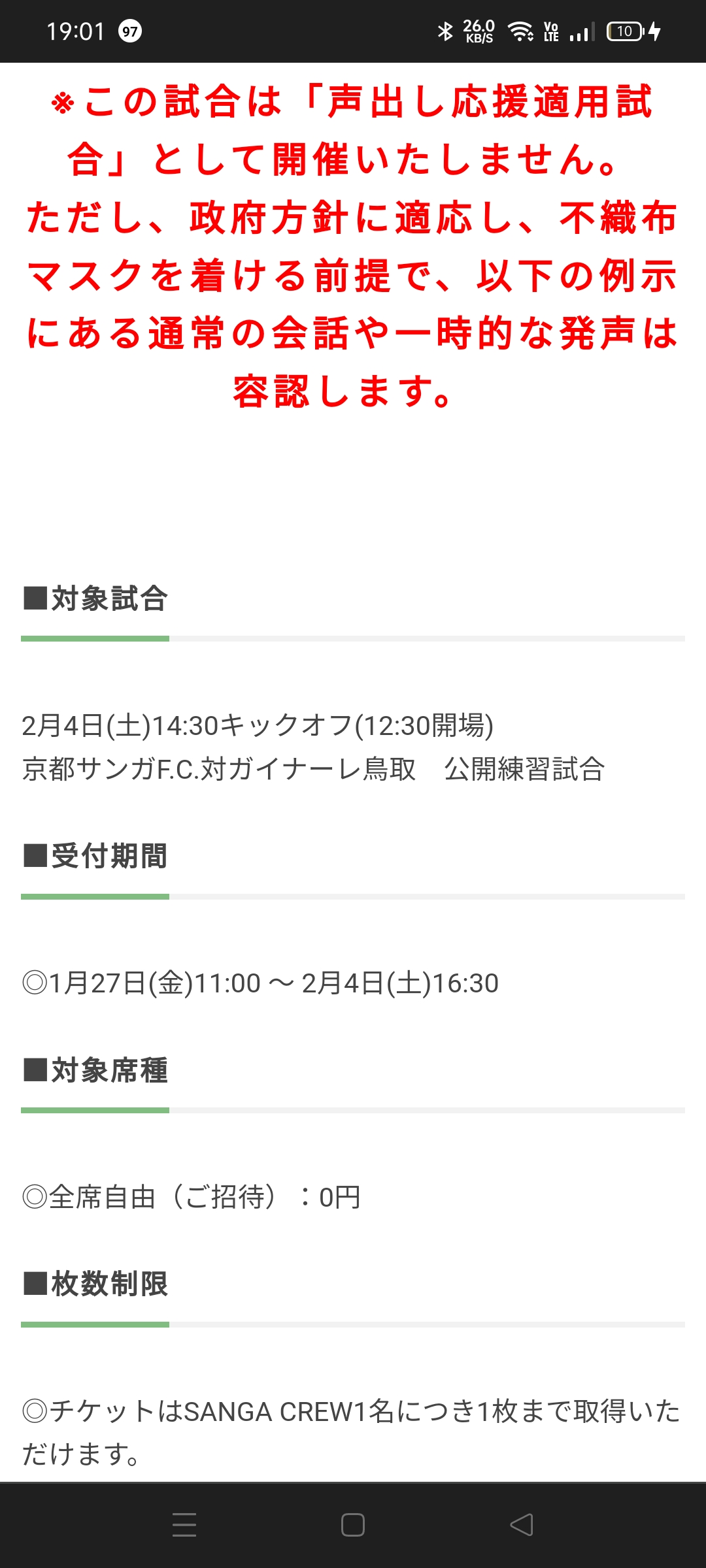Open recent apps menu button

184,1525
